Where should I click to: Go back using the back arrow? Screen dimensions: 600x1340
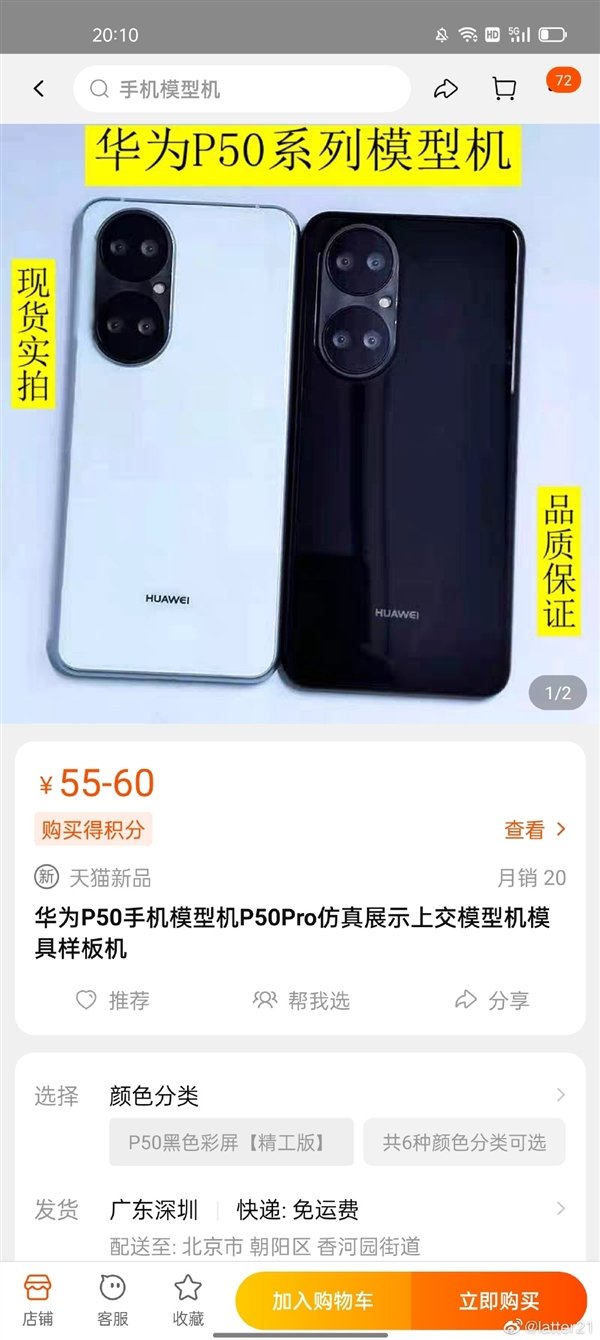pos(39,89)
